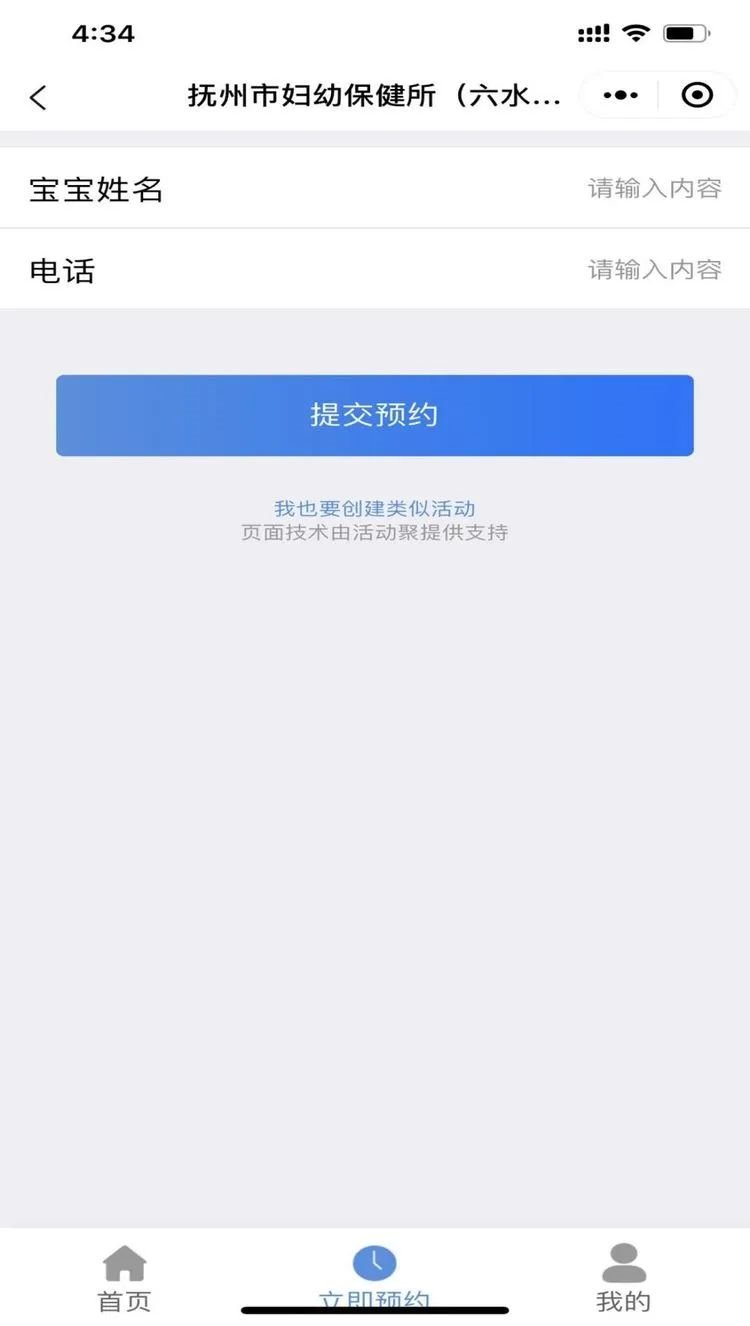Select the 立即预约 tab

click(375, 1278)
